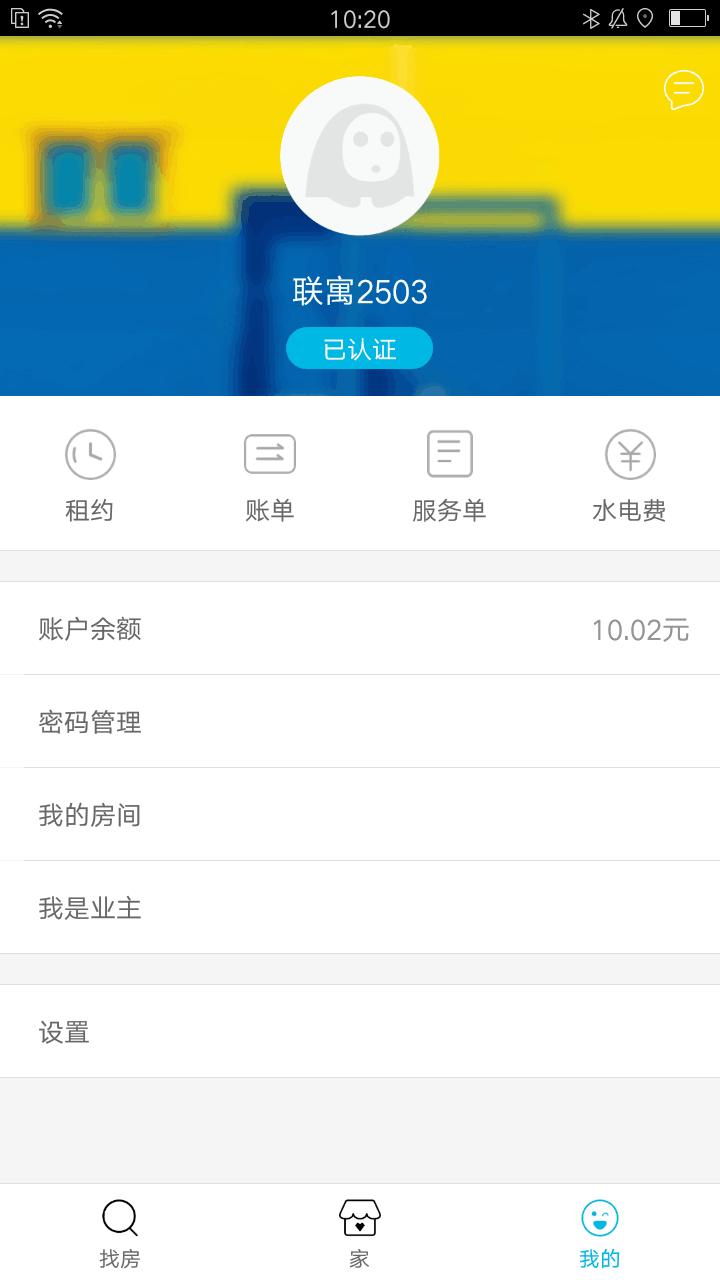Select the 我是业主 owner row
Image resolution: width=720 pixels, height=1280 pixels.
[x=360, y=908]
